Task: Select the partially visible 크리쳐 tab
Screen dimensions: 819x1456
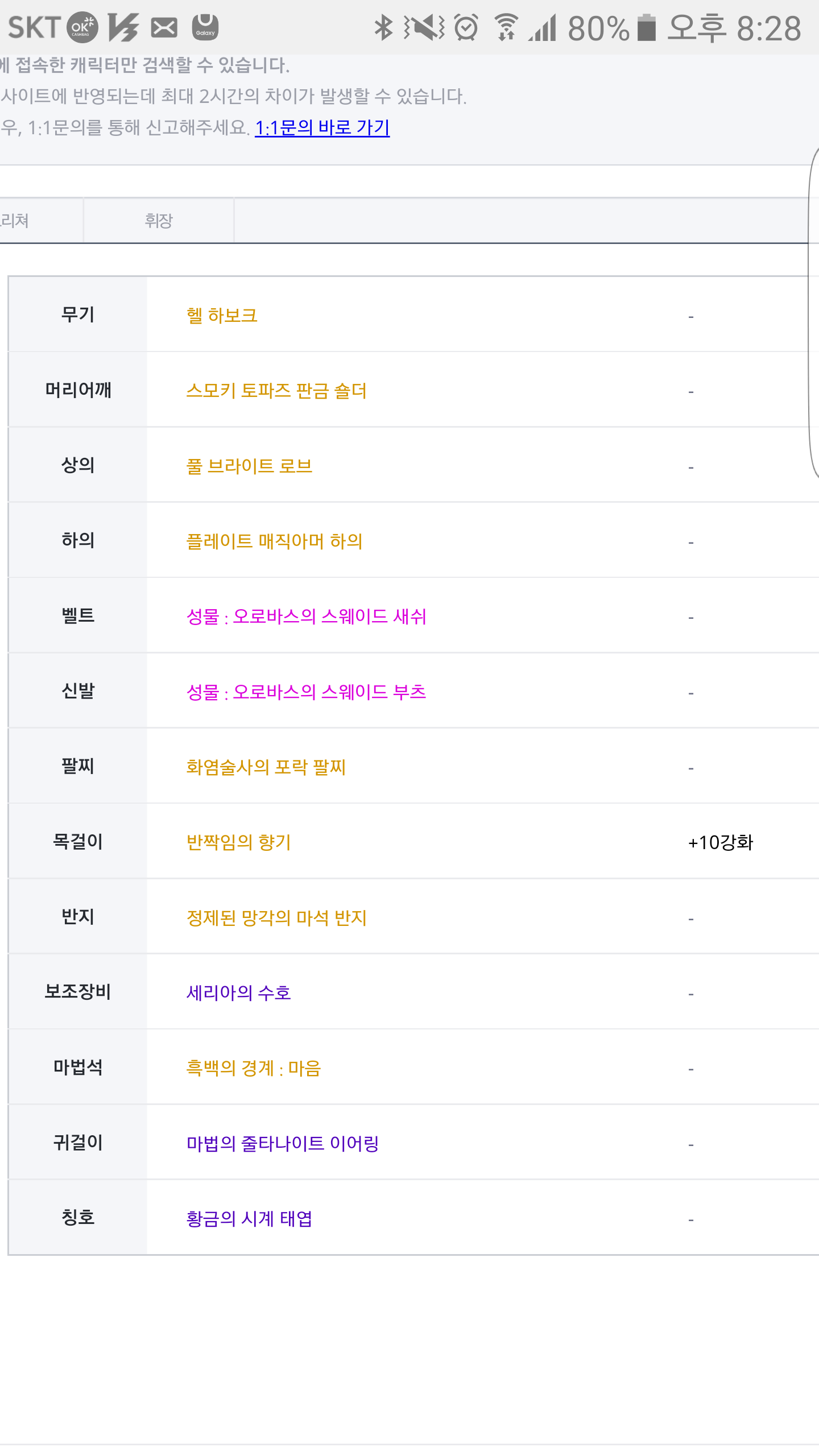Action: coord(41,221)
